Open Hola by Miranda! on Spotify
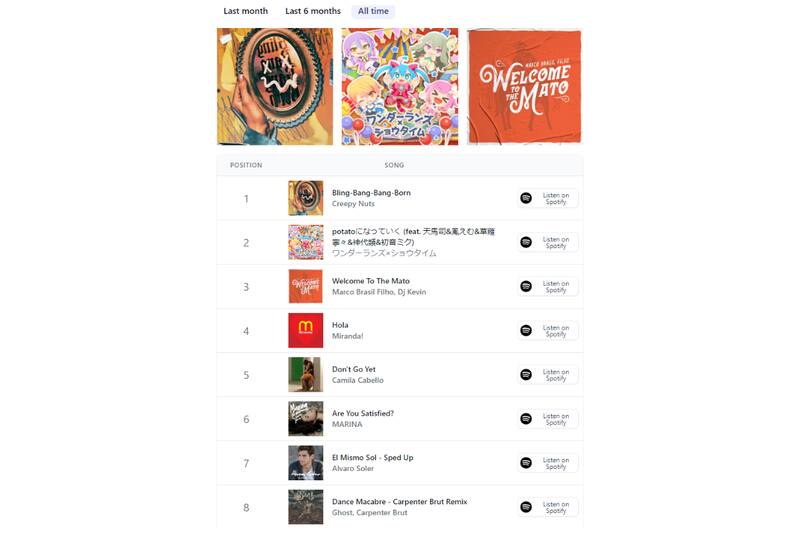The width and height of the screenshot is (800, 533). 547,330
